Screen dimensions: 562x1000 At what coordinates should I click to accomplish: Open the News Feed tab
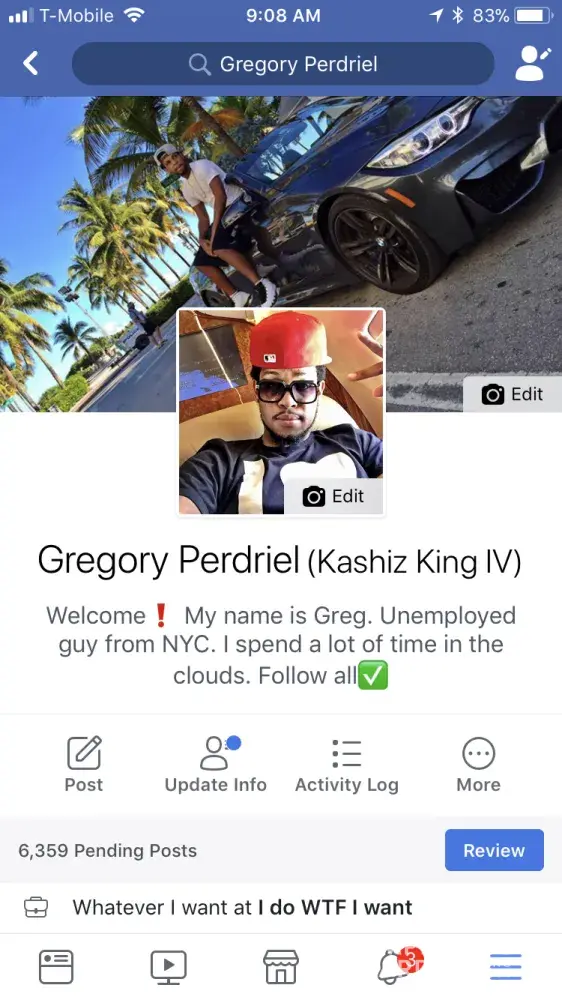tap(56, 967)
